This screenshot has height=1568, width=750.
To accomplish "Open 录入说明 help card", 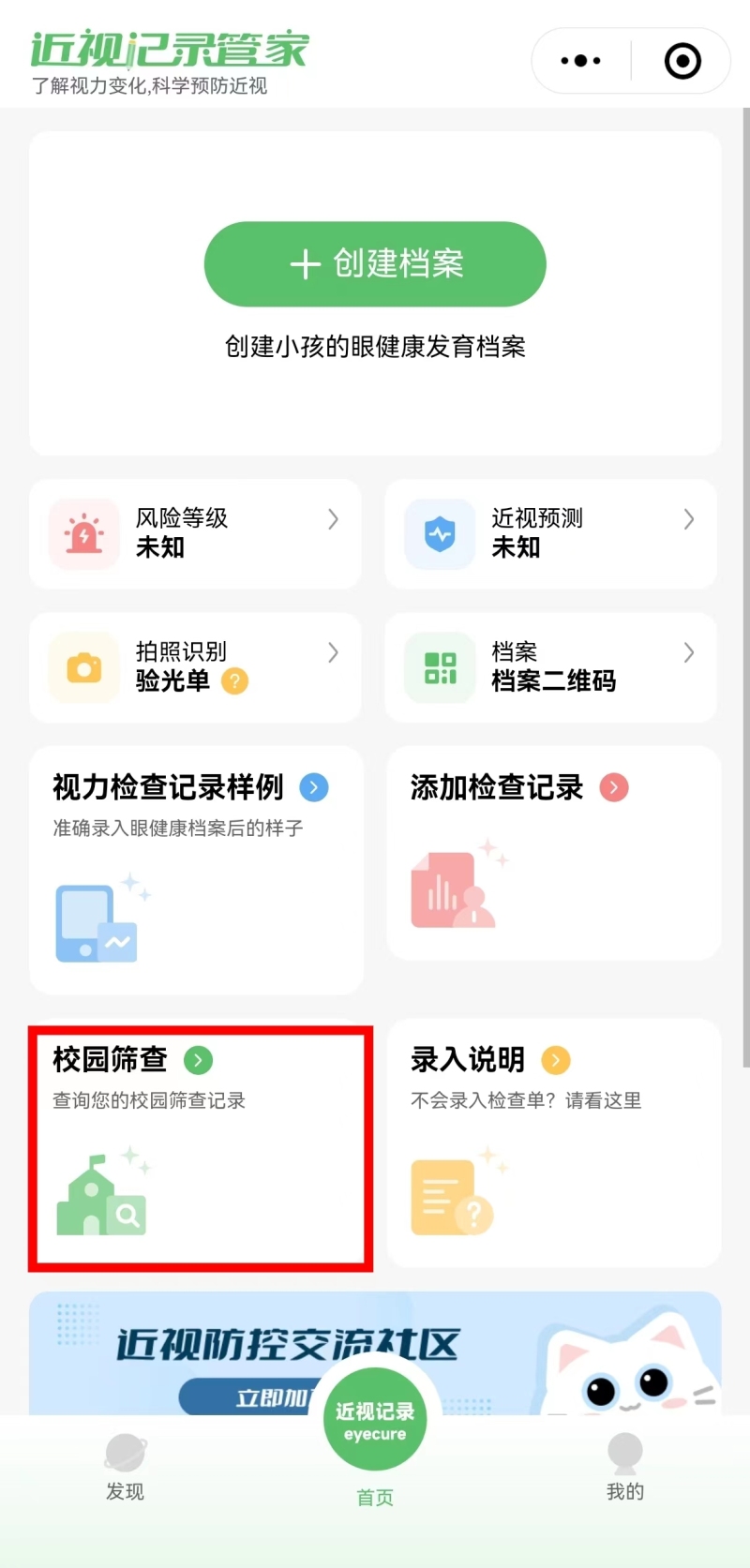I will click(553, 1142).
